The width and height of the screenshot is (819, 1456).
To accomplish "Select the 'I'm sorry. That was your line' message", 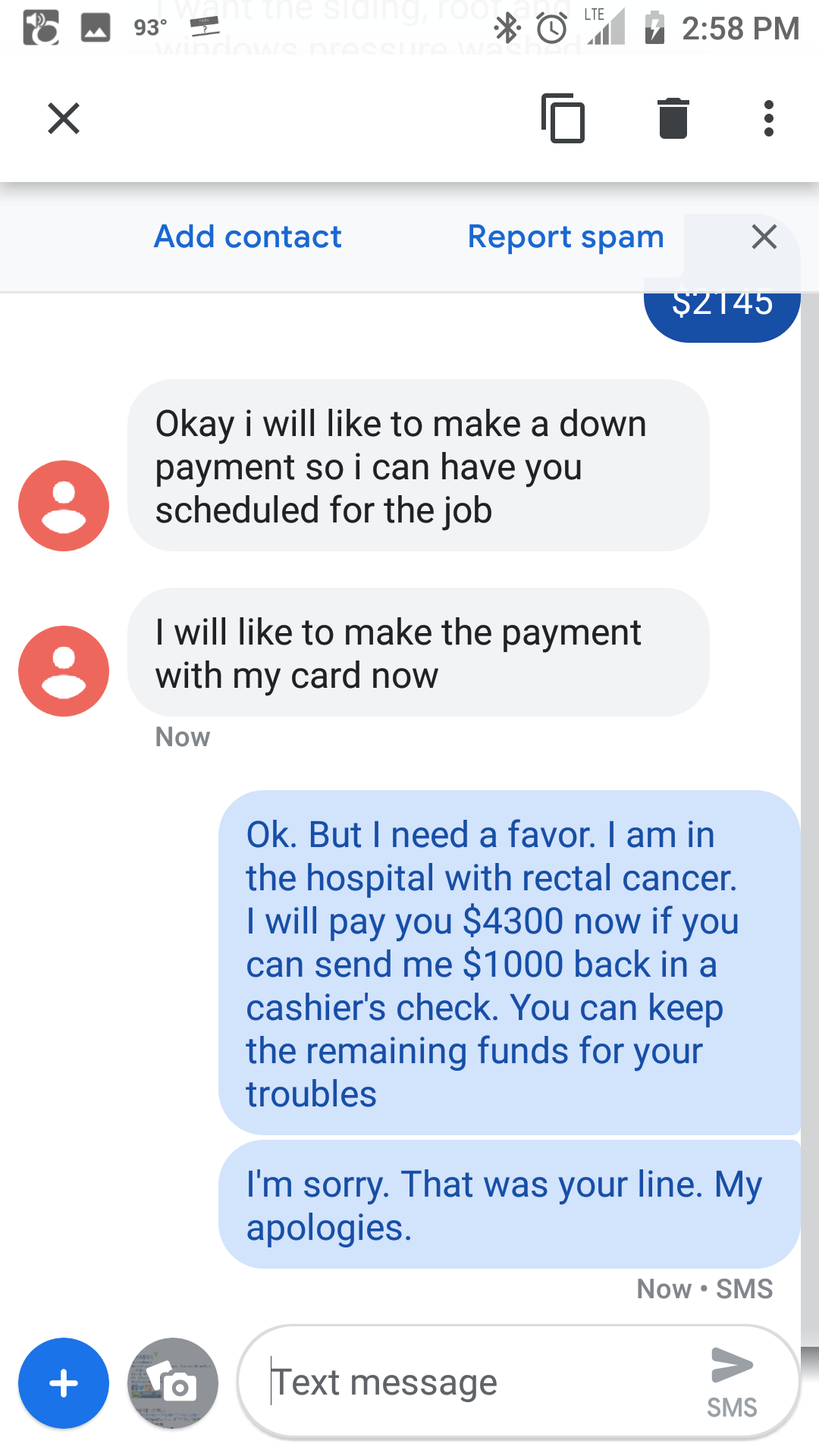I will pyautogui.click(x=510, y=1204).
